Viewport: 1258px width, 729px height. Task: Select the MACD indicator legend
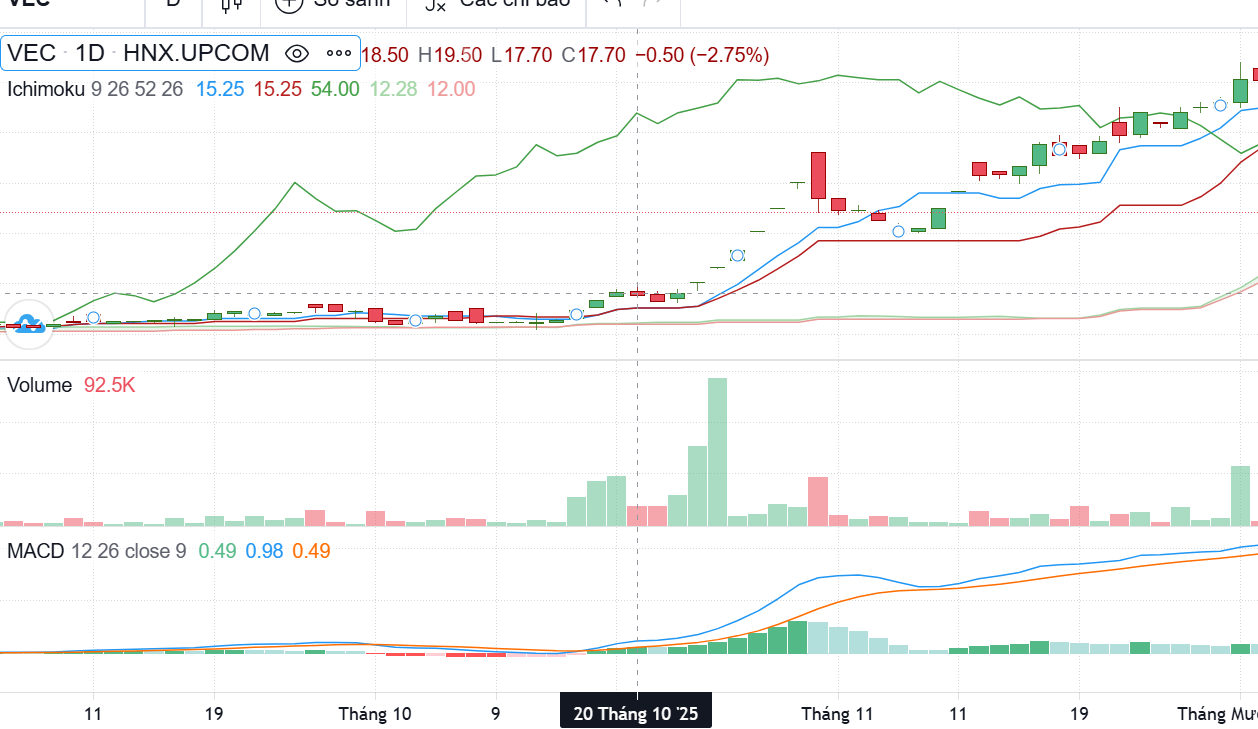click(x=36, y=551)
